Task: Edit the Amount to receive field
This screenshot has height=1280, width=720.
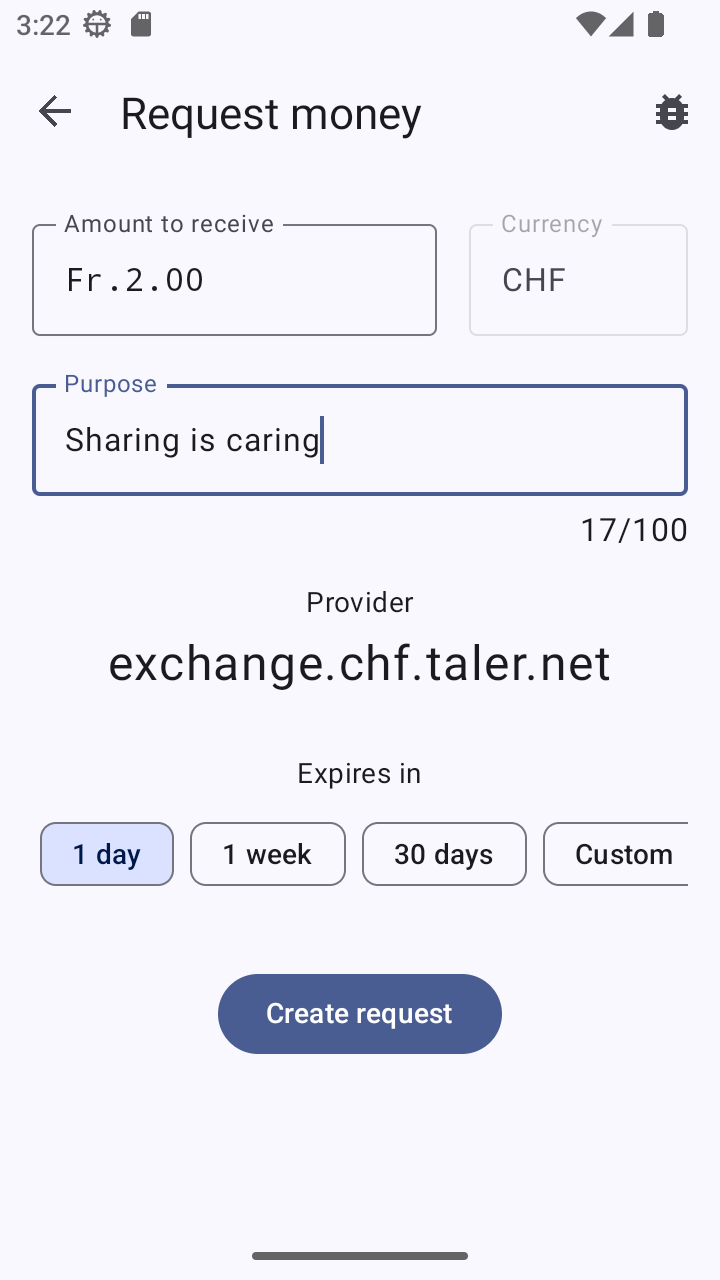Action: (234, 280)
